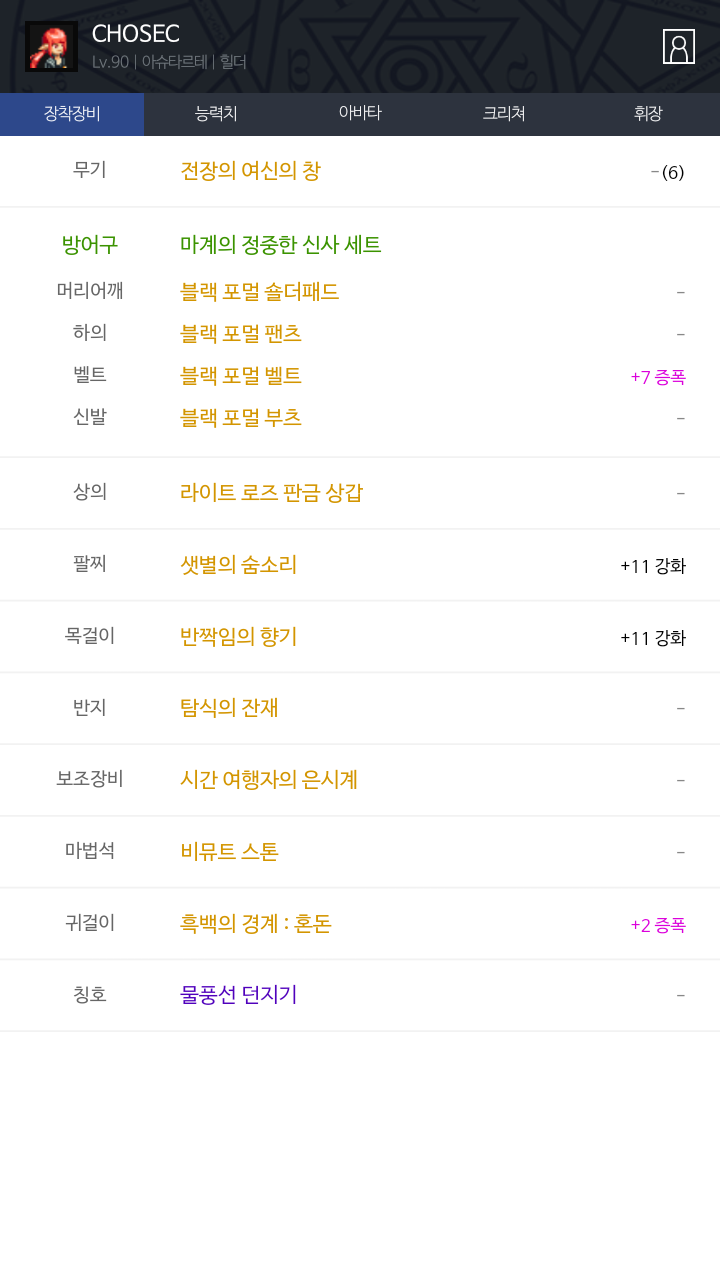Viewport: 720px width, 1280px height.
Task: Open earring 흑백의 경계 : 혼돈
Action: [x=255, y=924]
